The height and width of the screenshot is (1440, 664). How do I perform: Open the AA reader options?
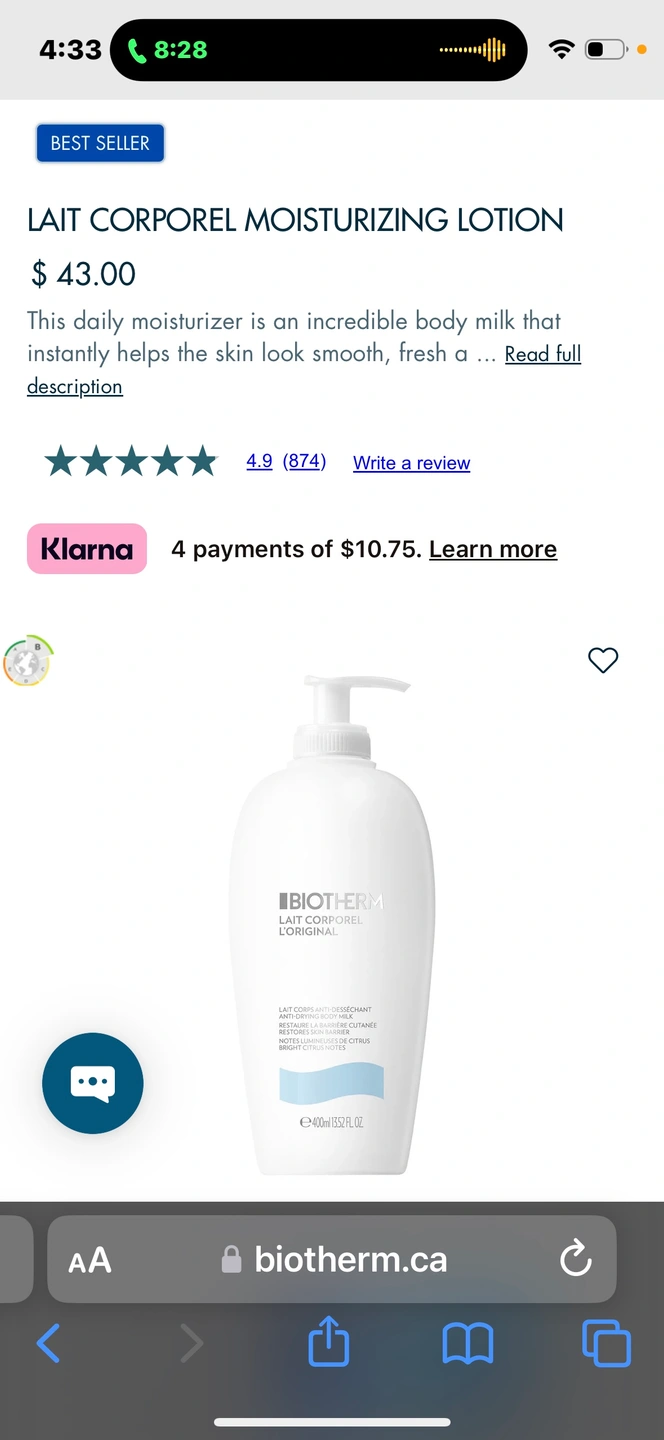[89, 1260]
